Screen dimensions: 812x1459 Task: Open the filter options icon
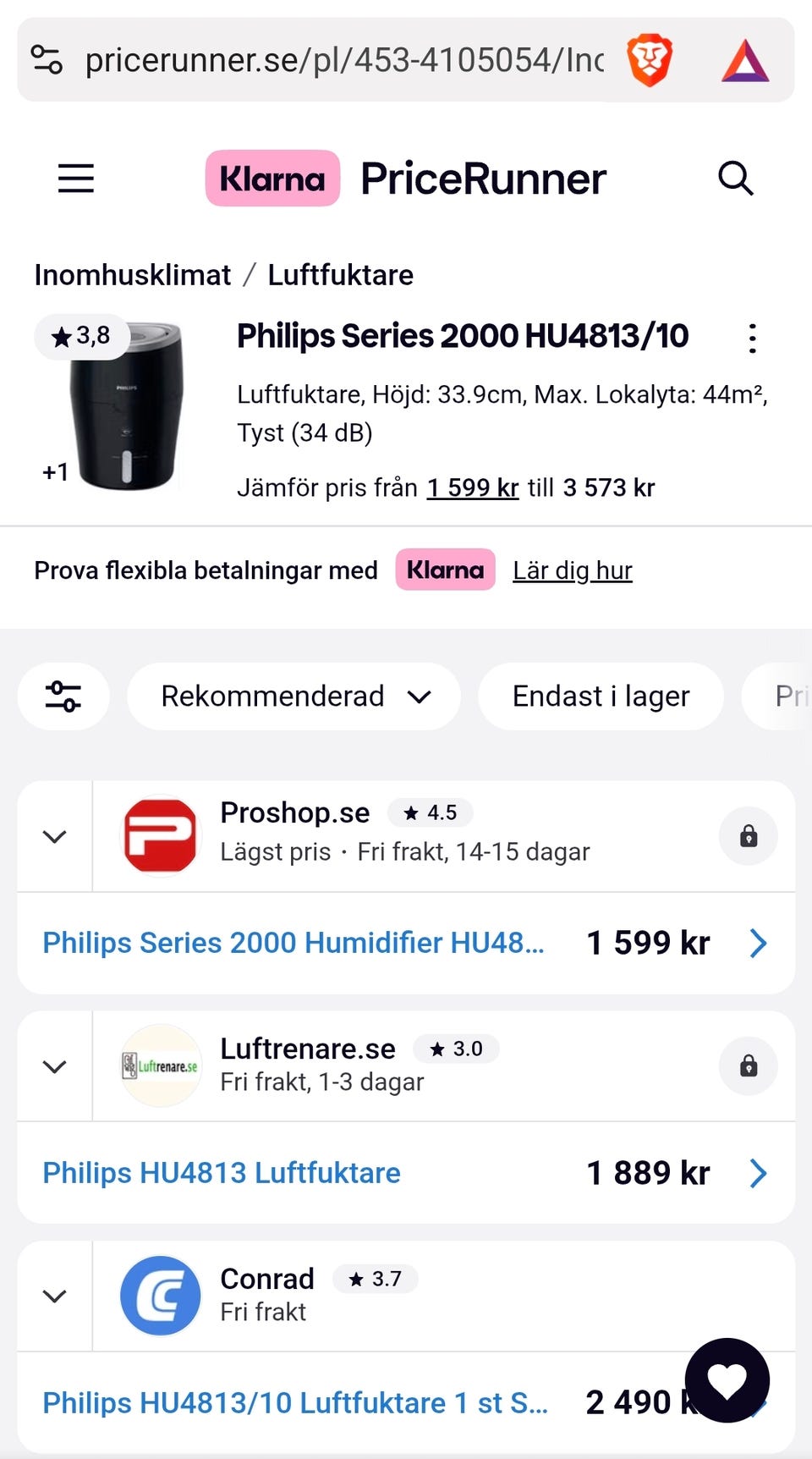[x=63, y=696]
